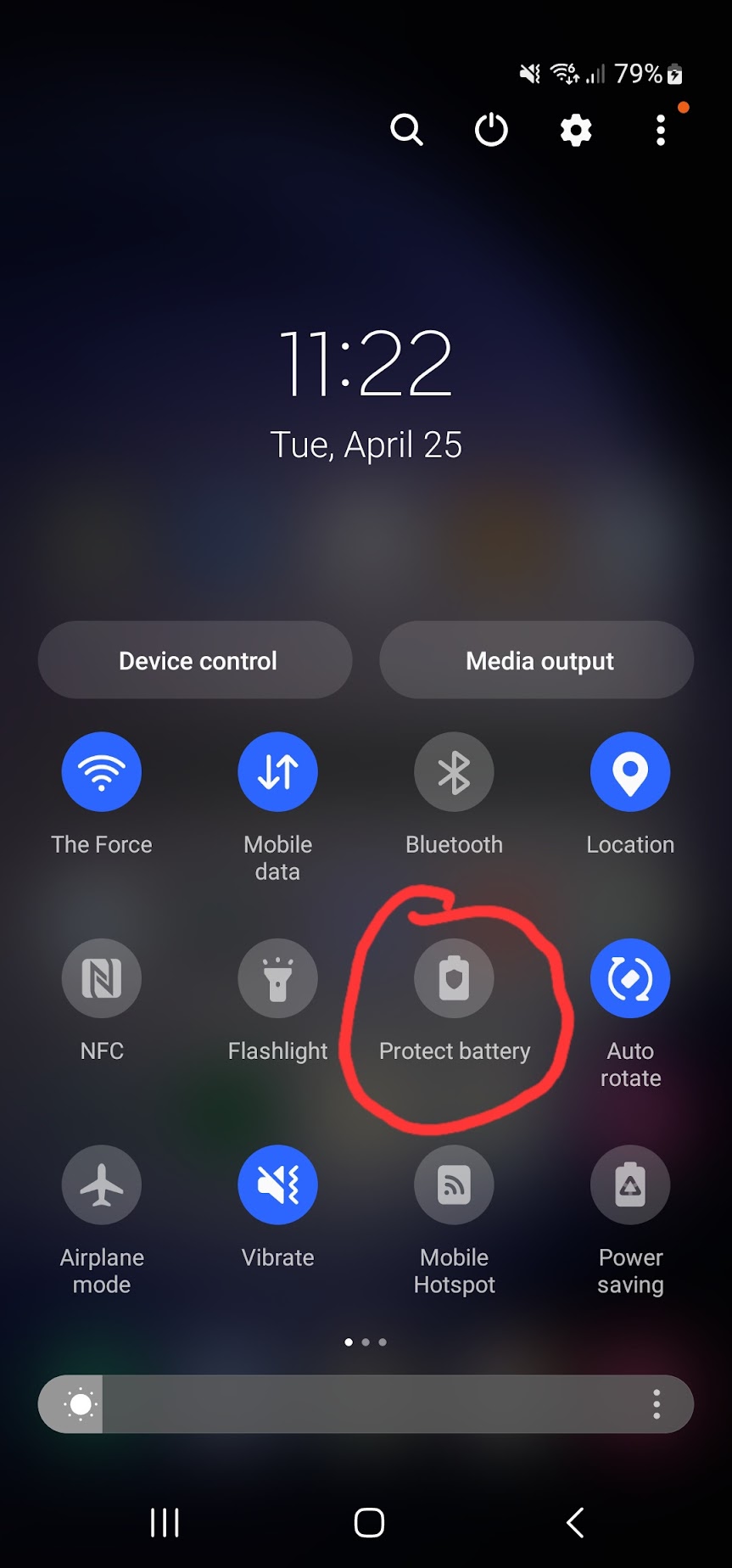This screenshot has height=1568, width=732.
Task: Enable Bluetooth
Action: click(x=454, y=772)
